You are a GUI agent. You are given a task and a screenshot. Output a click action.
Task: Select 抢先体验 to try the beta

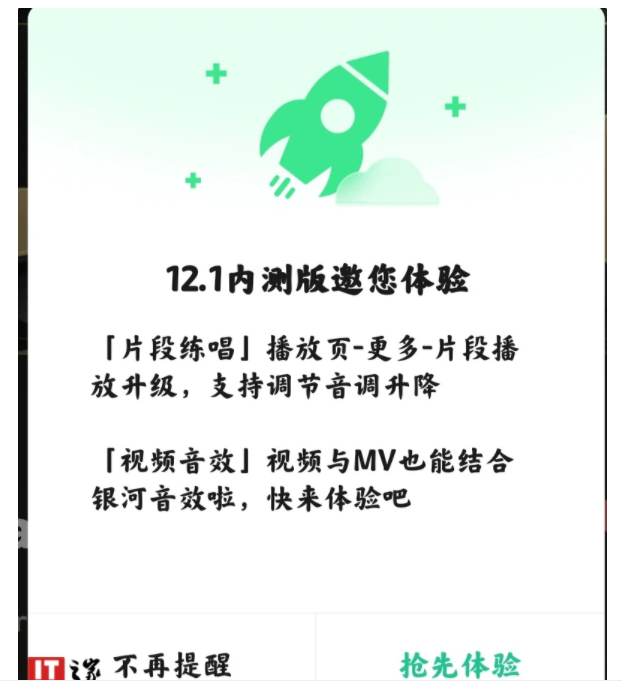459,664
